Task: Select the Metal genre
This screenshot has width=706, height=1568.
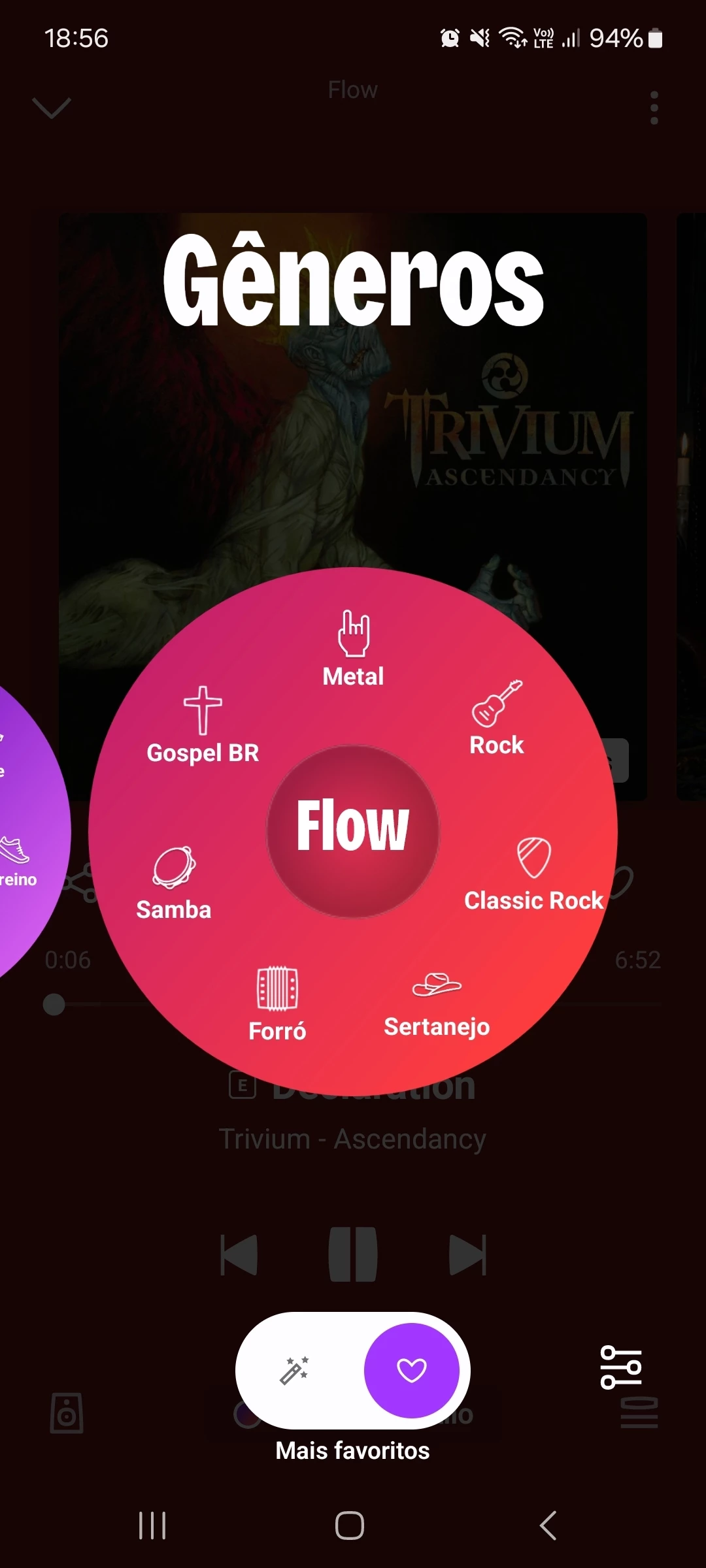Action: pyautogui.click(x=353, y=648)
